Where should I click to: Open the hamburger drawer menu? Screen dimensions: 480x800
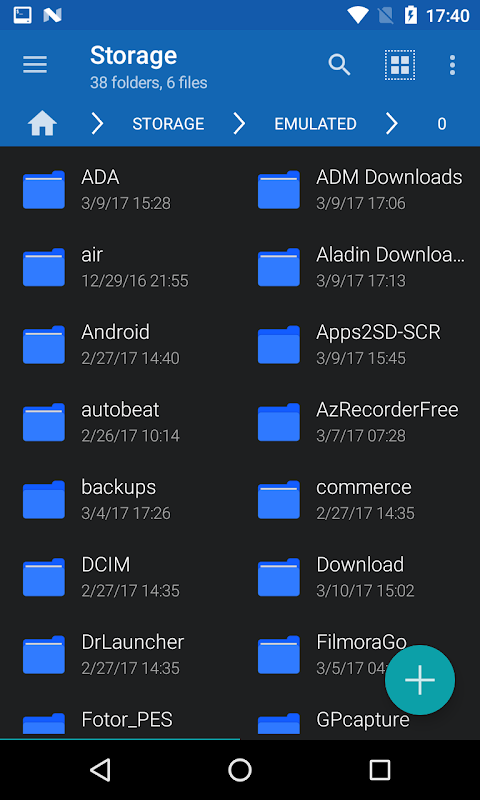(x=35, y=65)
